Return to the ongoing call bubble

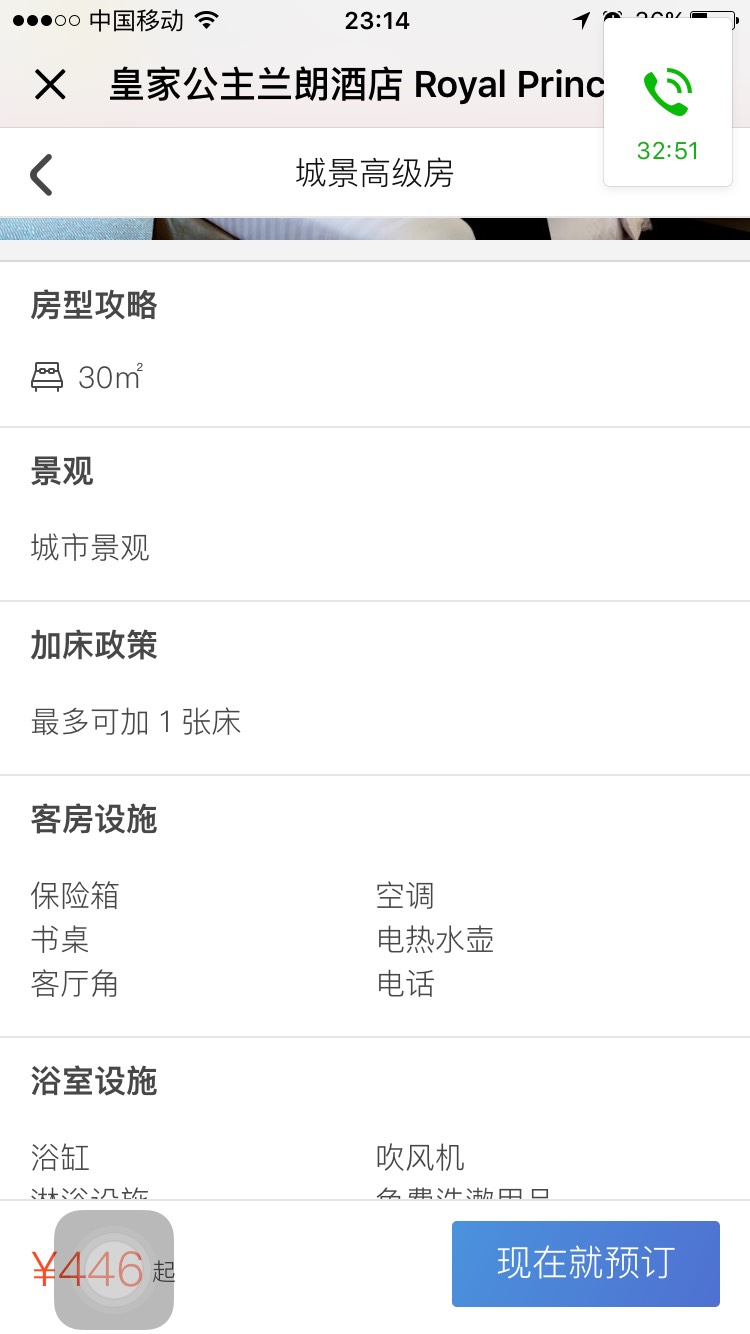pos(667,104)
